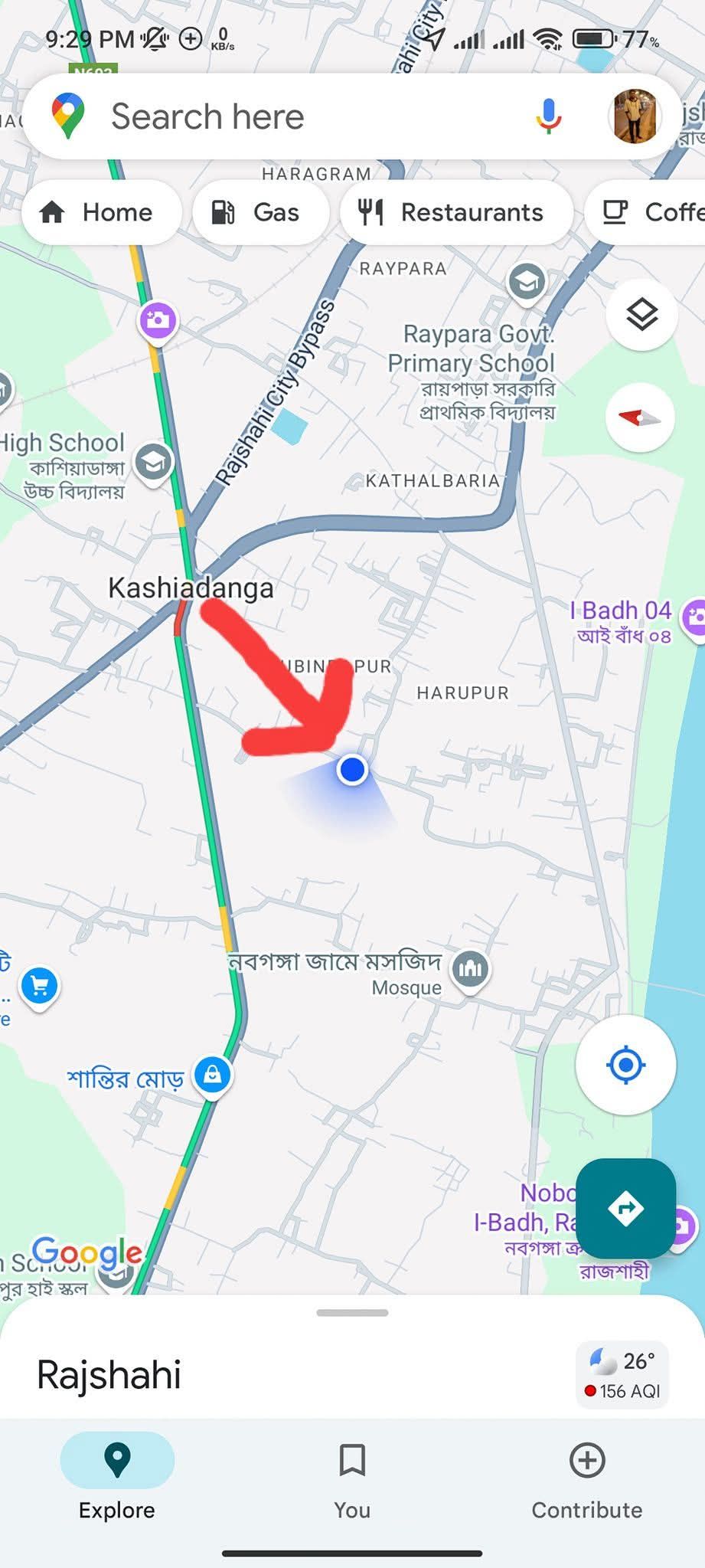Open the Raypara Govt. Primary School marker
705x1568 pixels.
pos(527,282)
